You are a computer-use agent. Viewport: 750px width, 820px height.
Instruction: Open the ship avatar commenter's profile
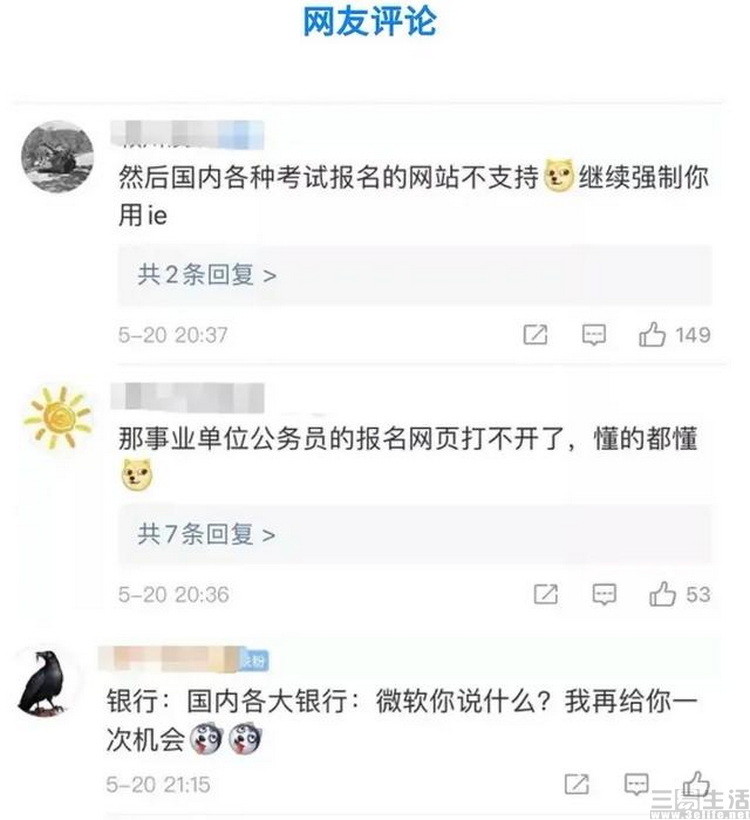(57, 156)
